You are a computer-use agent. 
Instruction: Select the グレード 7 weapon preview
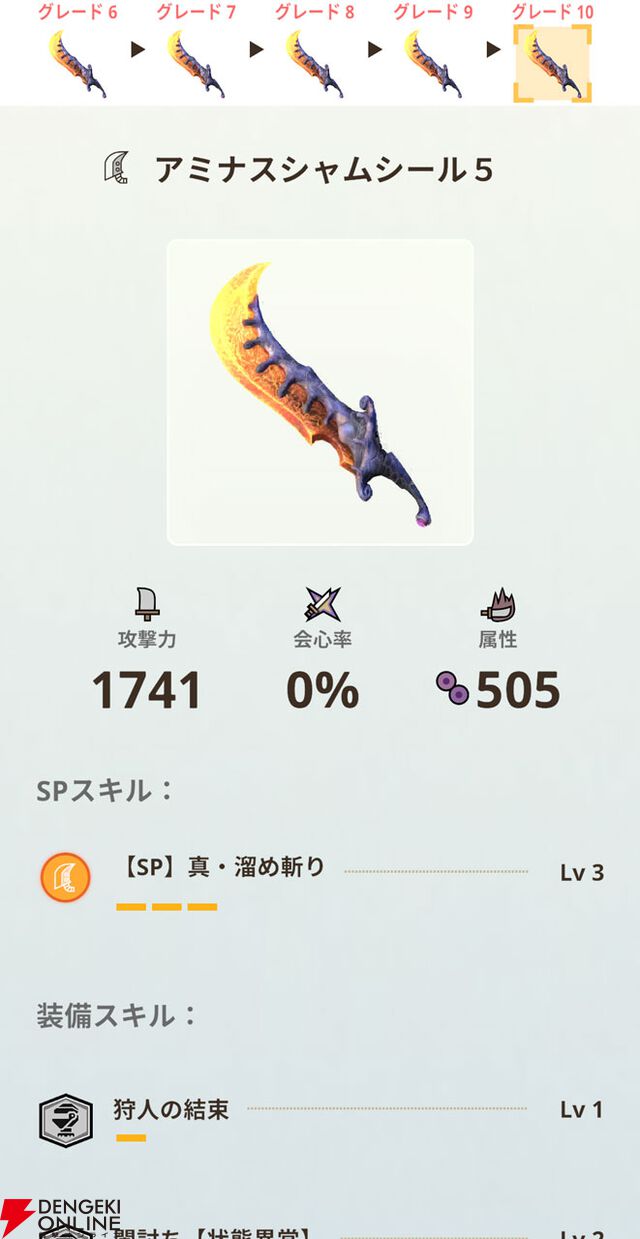pyautogui.click(x=196, y=63)
